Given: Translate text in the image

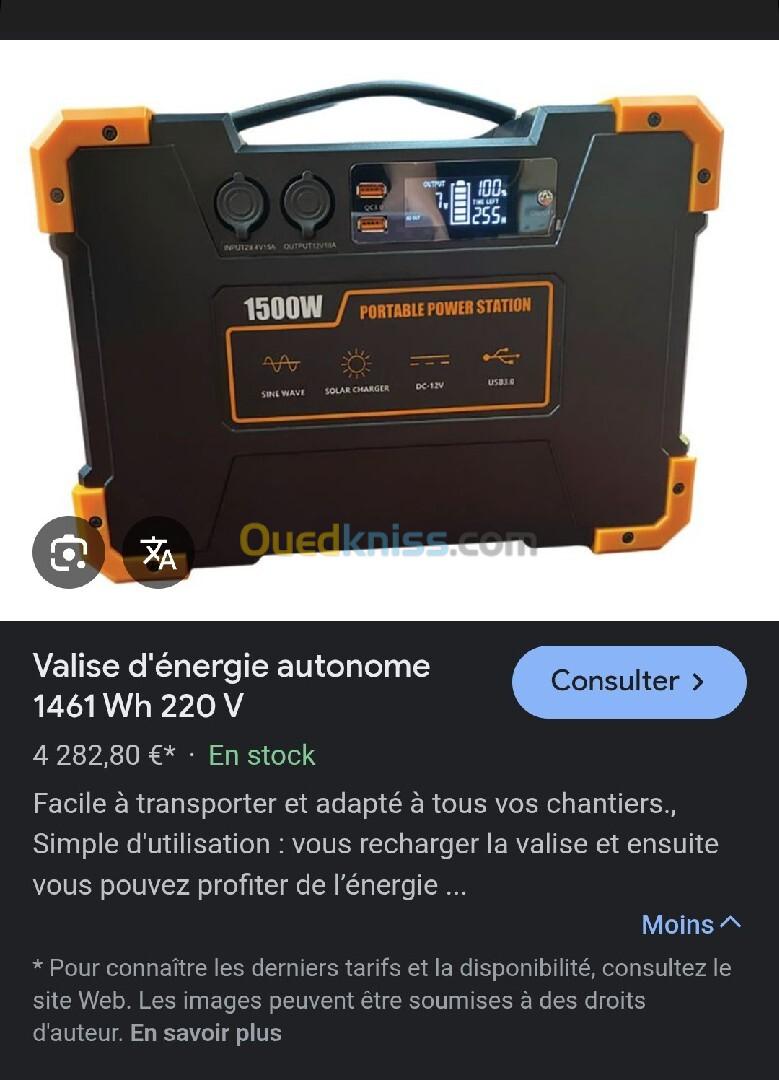Looking at the screenshot, I should [158, 552].
